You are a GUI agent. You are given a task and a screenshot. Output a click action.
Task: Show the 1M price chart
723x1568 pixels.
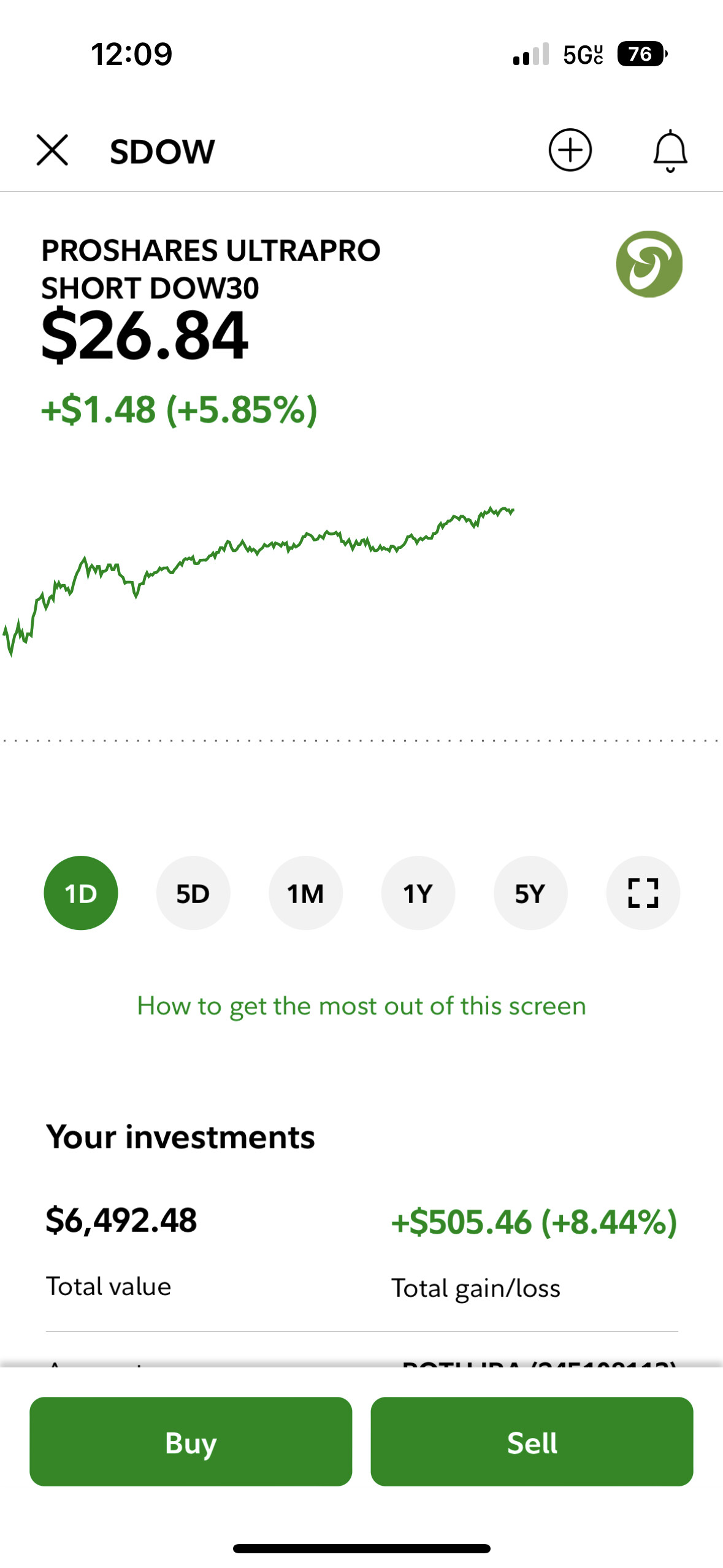point(305,893)
